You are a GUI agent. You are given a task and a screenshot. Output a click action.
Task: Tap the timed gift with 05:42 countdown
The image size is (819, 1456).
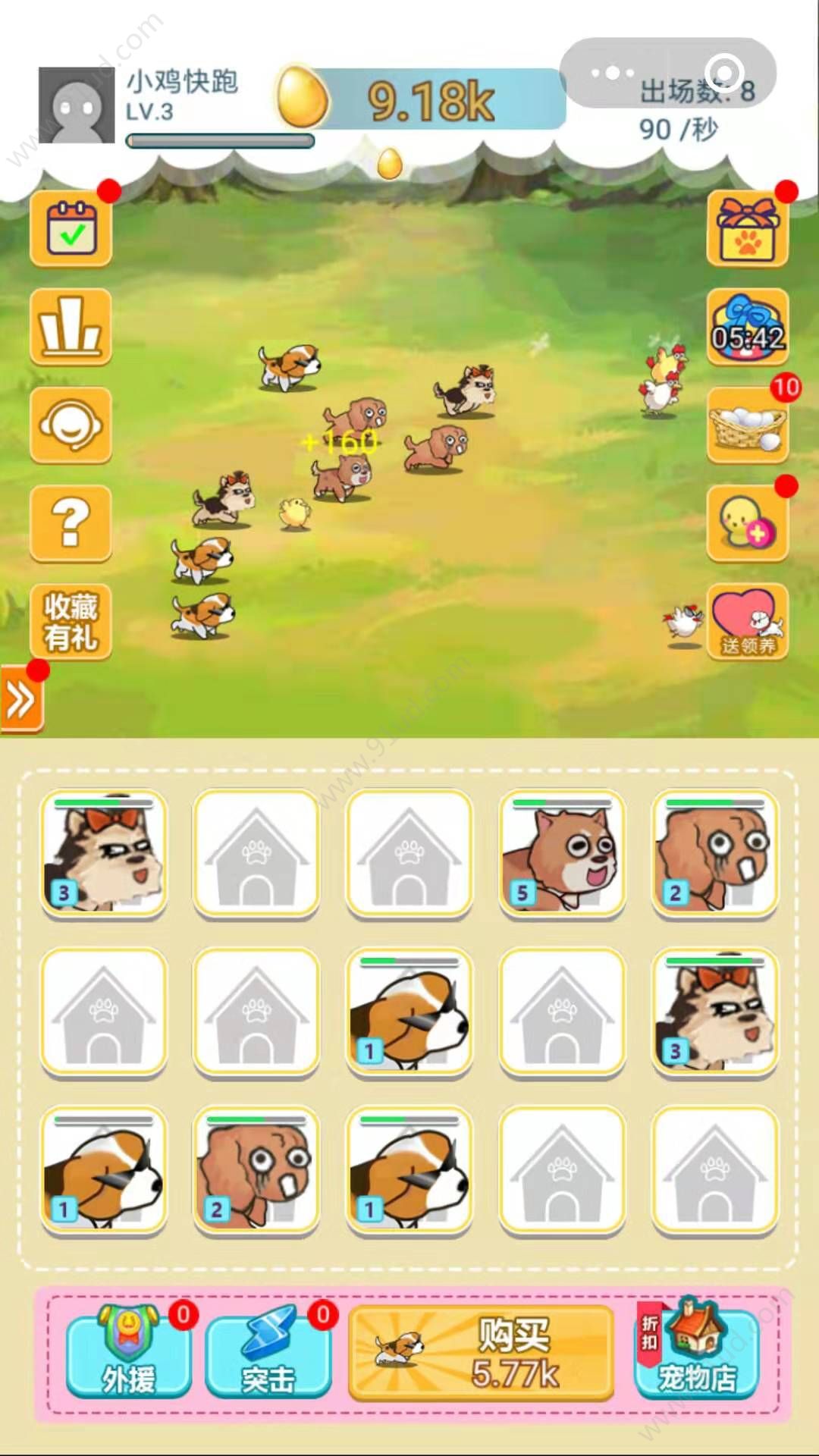(747, 328)
